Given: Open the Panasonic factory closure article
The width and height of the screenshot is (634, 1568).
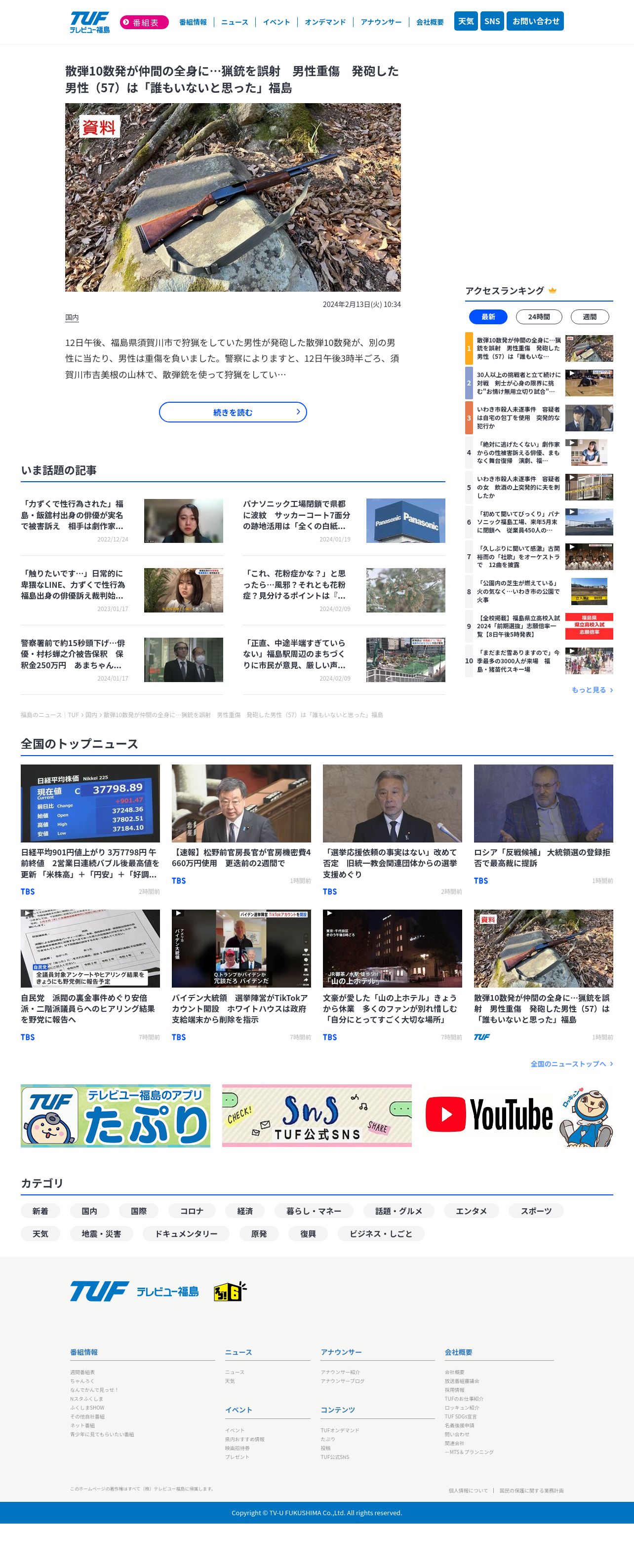Looking at the screenshot, I should coord(344,521).
